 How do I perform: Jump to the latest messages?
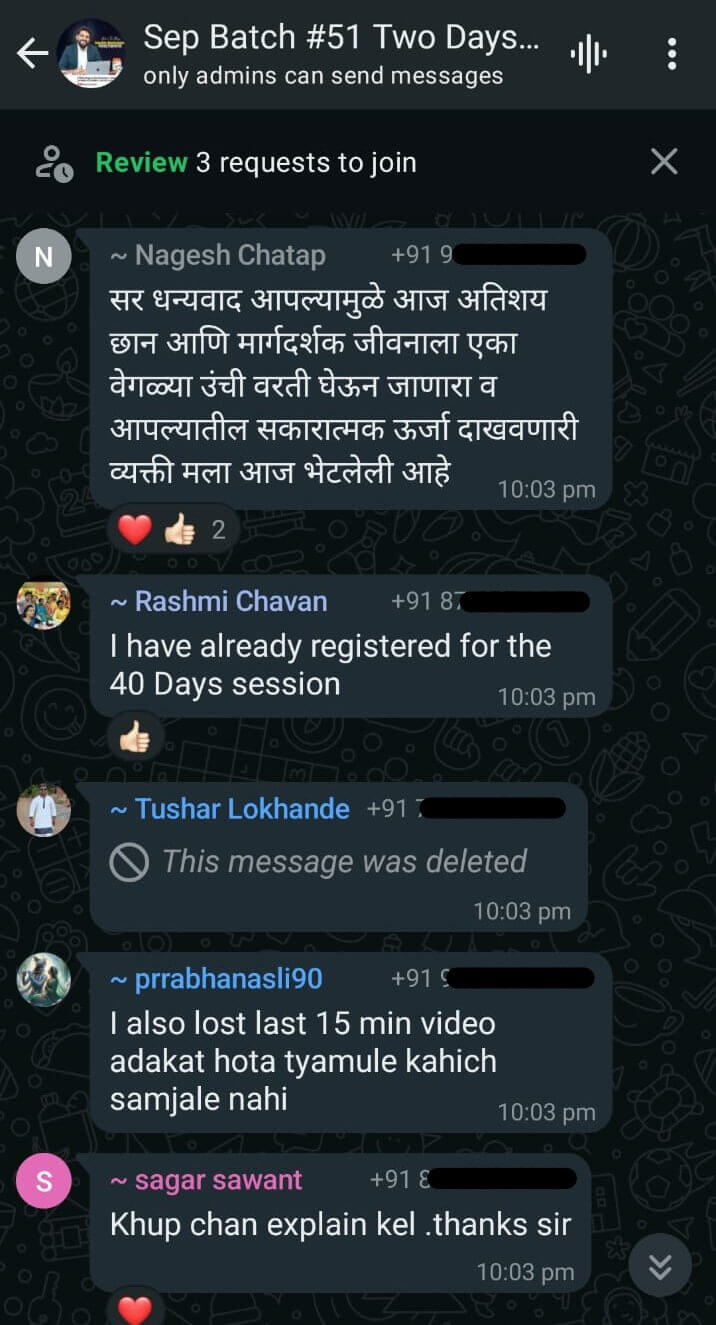pos(660,1266)
